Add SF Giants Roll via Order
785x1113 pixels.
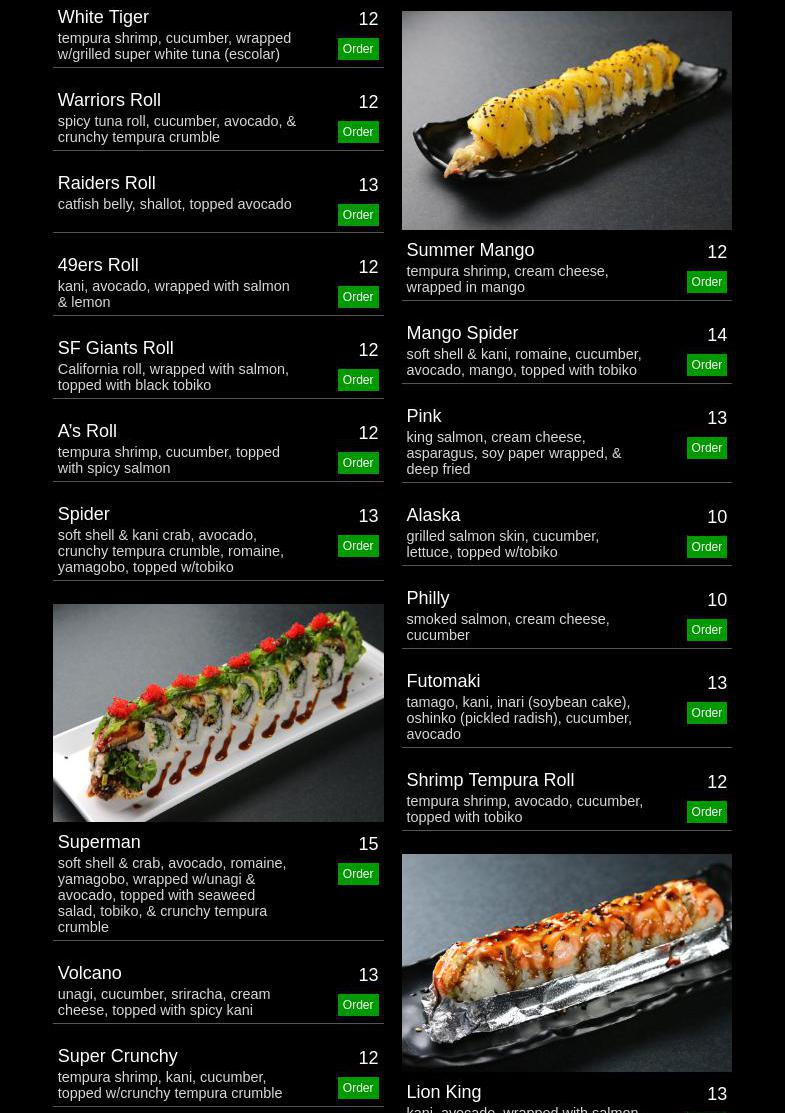pos(357,380)
